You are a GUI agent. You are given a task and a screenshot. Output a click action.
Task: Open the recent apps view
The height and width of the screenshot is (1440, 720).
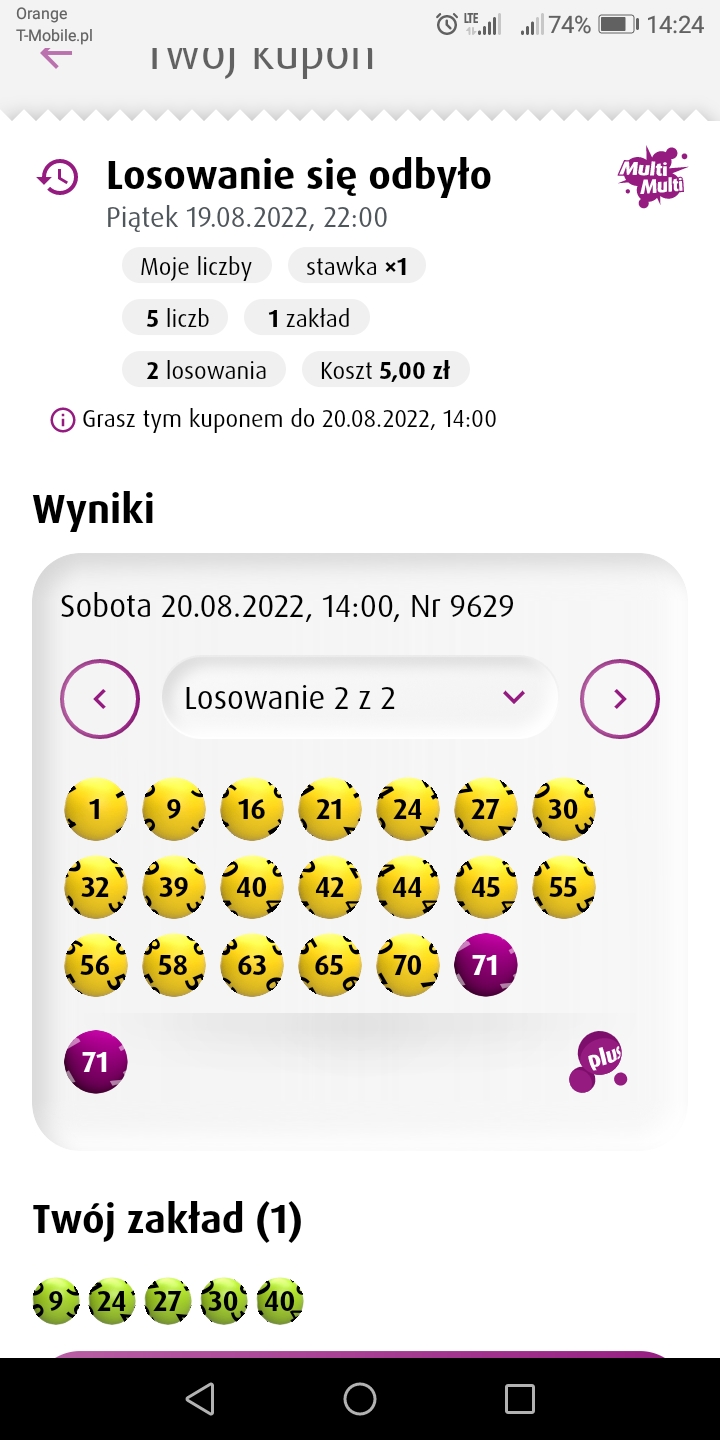[x=520, y=1399]
